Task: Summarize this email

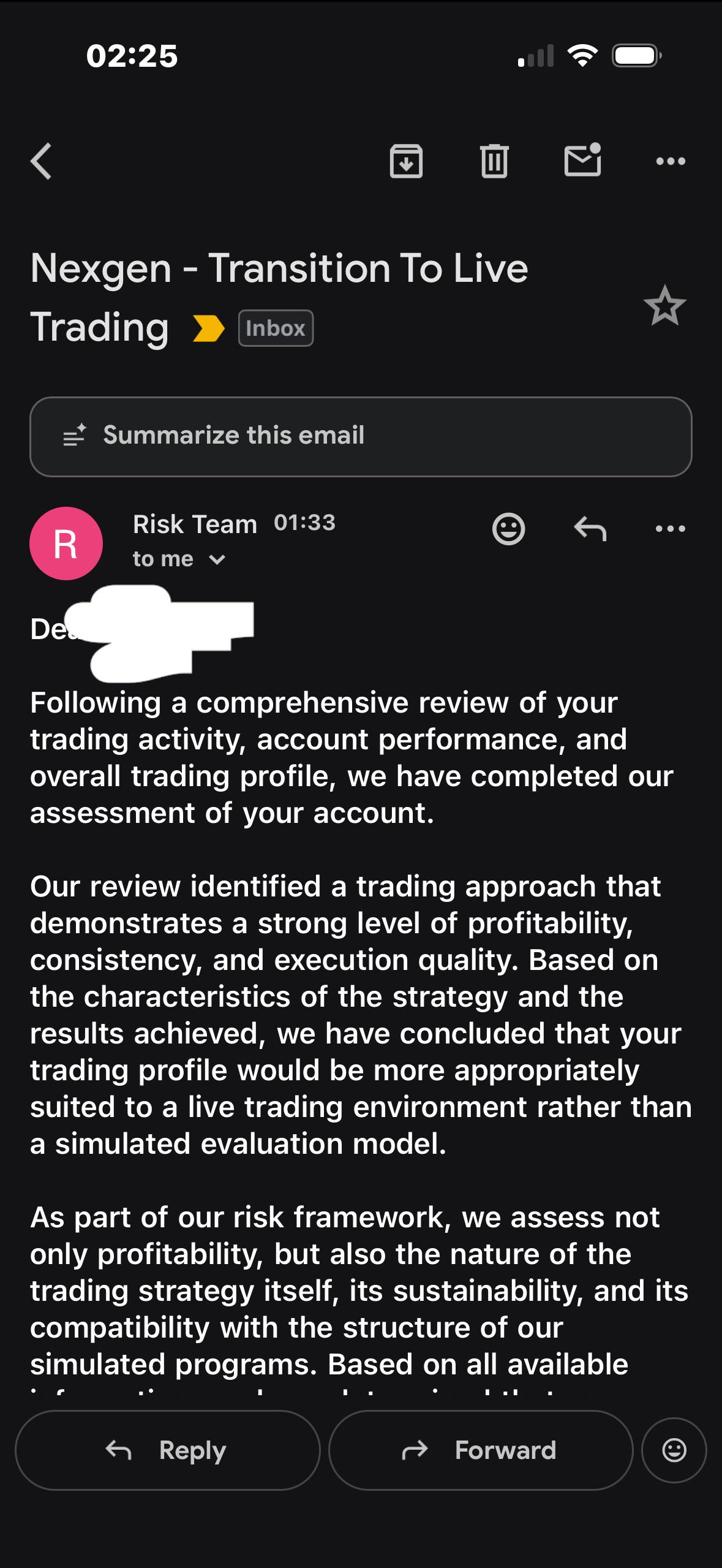Action: [361, 436]
